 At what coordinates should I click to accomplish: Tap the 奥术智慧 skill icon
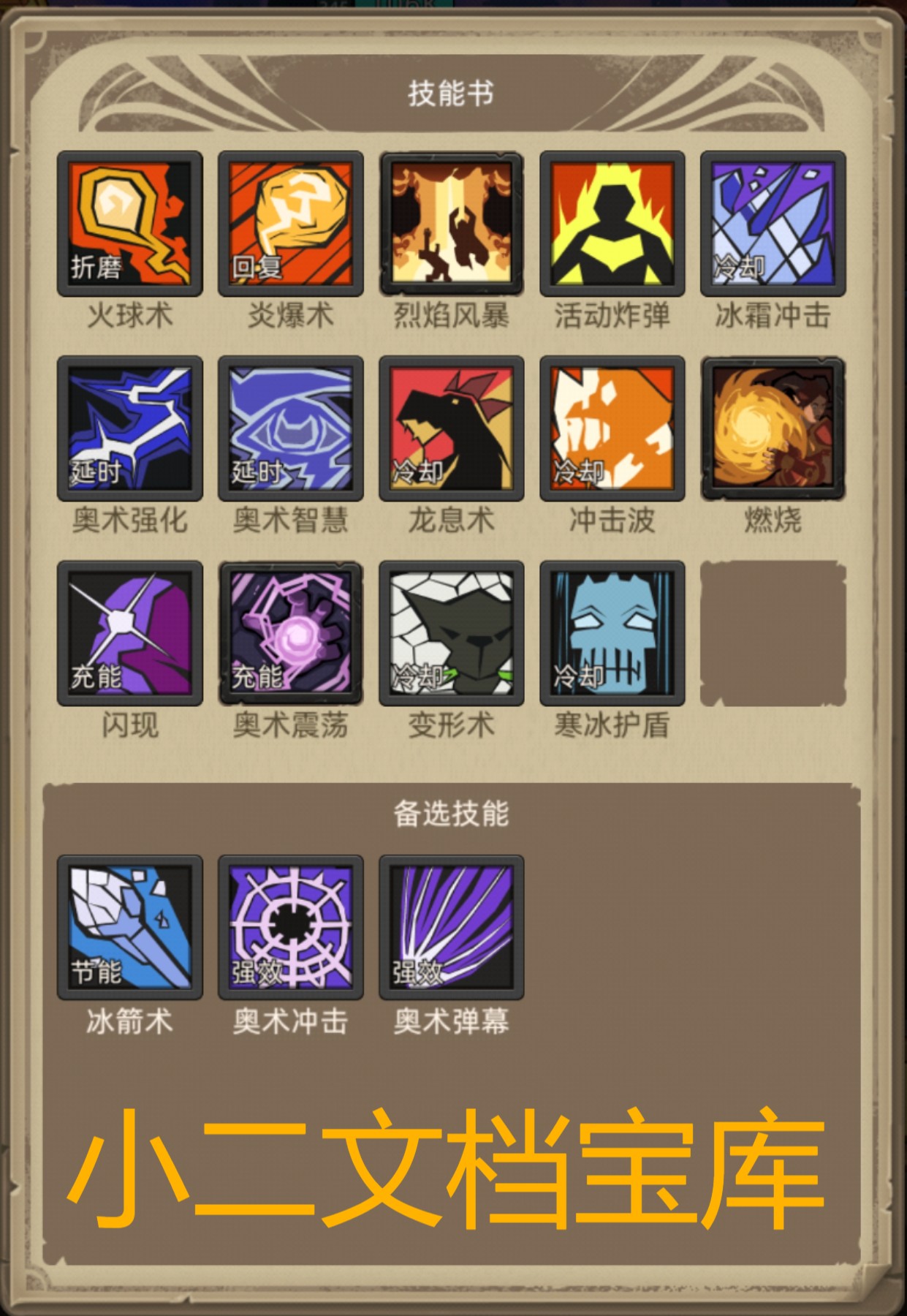(290, 428)
